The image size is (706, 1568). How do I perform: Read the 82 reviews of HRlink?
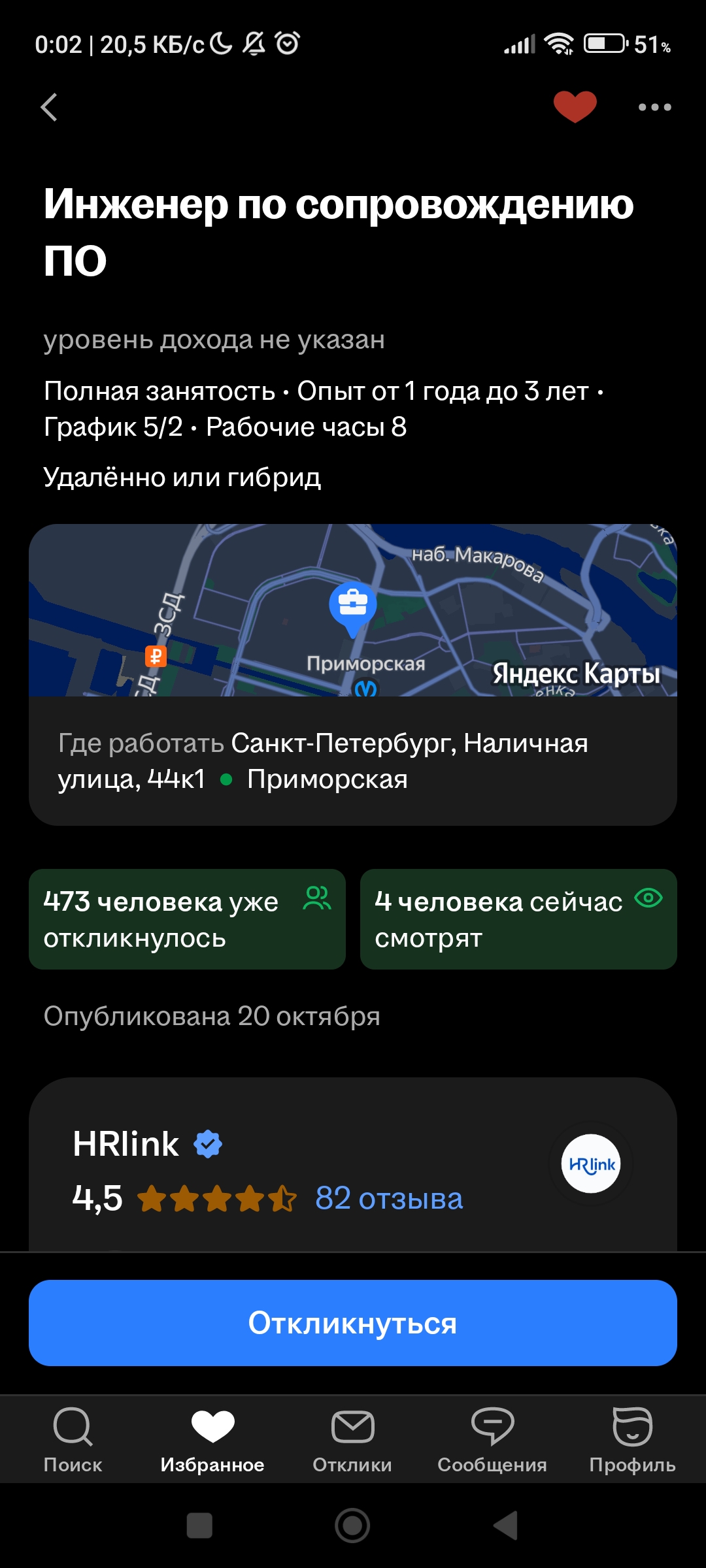point(389,1199)
